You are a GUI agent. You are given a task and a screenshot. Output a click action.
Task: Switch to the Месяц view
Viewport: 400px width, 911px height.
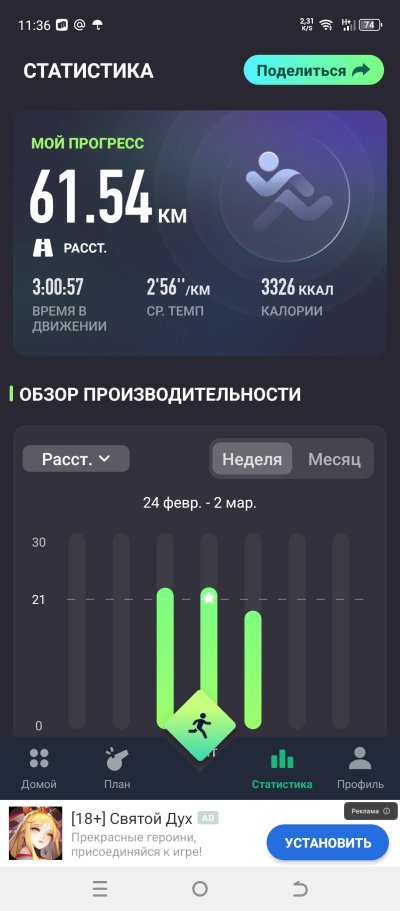[334, 459]
